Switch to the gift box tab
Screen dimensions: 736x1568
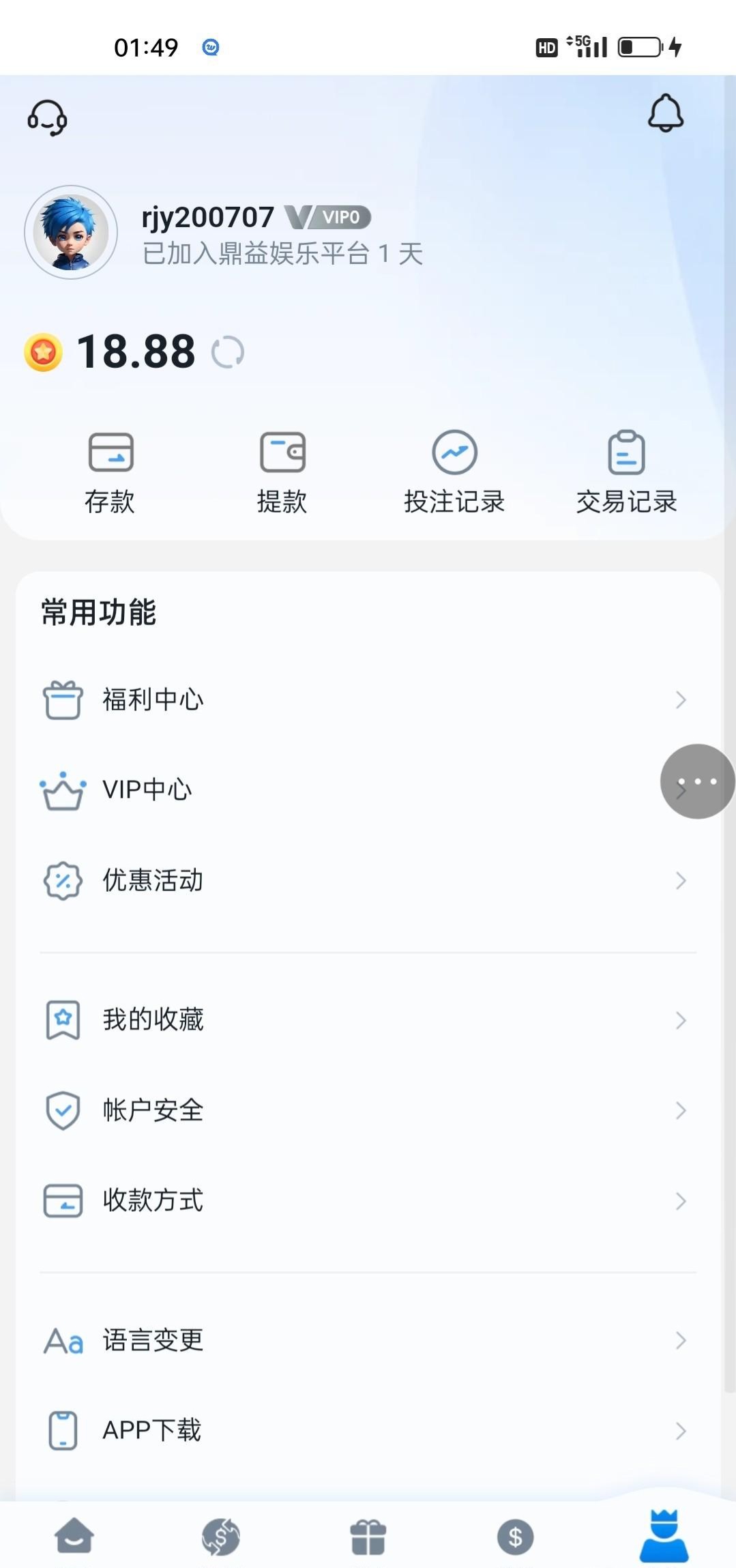368,1537
